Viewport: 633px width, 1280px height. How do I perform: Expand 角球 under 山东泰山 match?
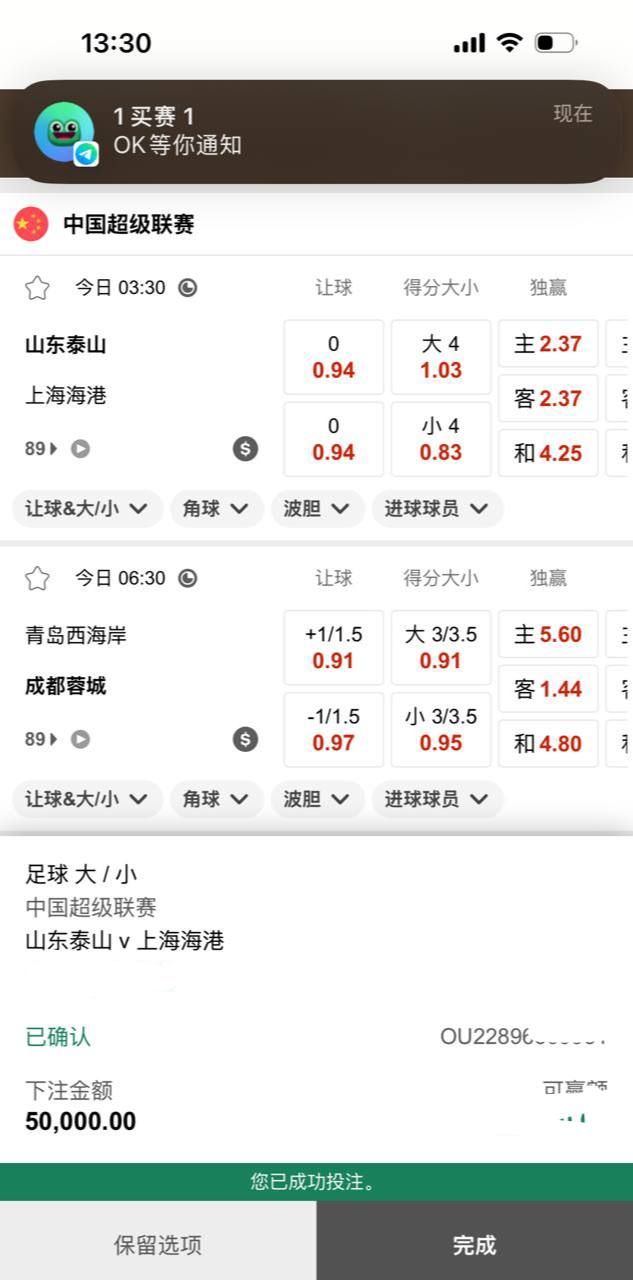[216, 509]
